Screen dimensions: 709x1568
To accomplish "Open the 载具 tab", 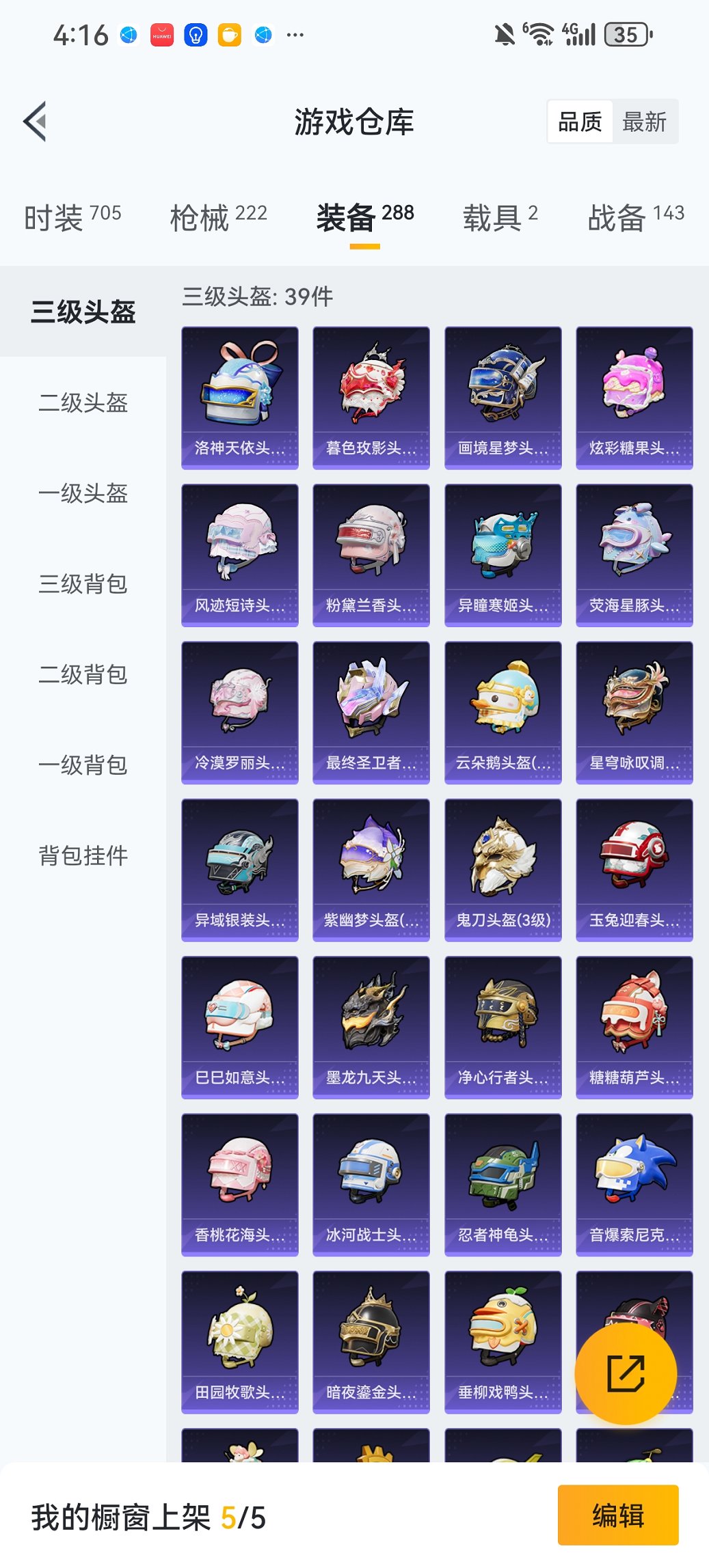I will pos(500,217).
